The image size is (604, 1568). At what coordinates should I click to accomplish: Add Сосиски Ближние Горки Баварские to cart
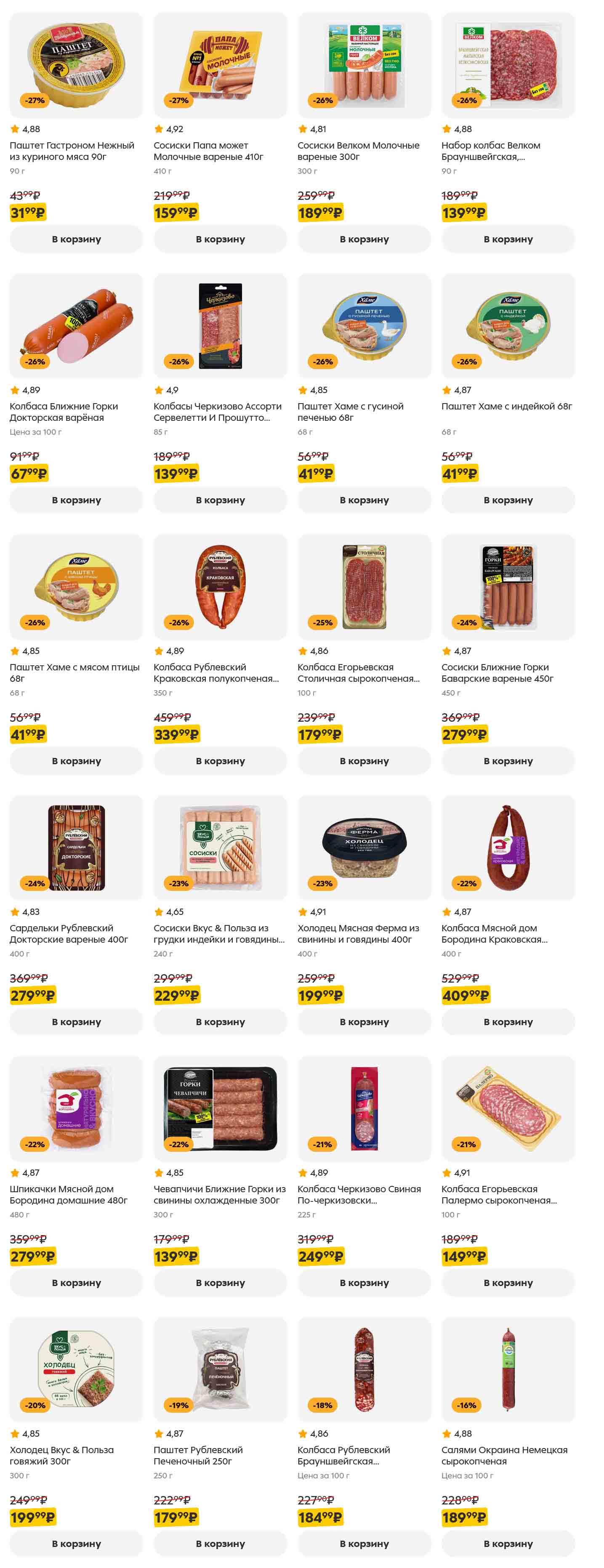tap(508, 761)
